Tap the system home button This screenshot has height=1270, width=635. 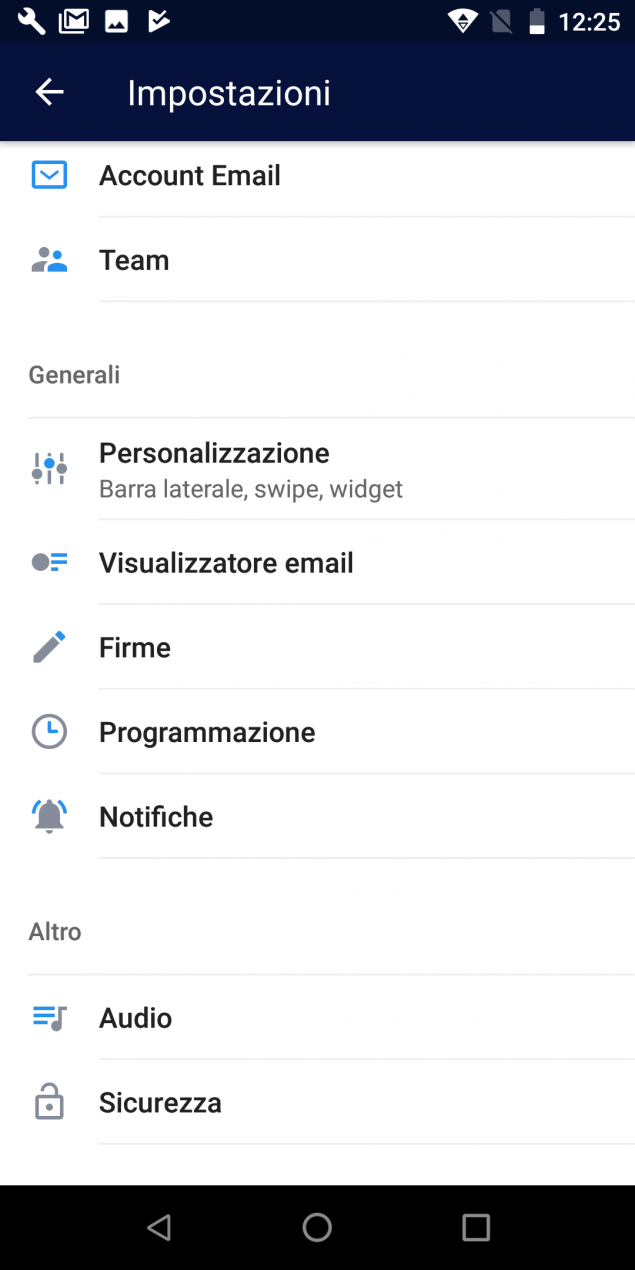317,1227
